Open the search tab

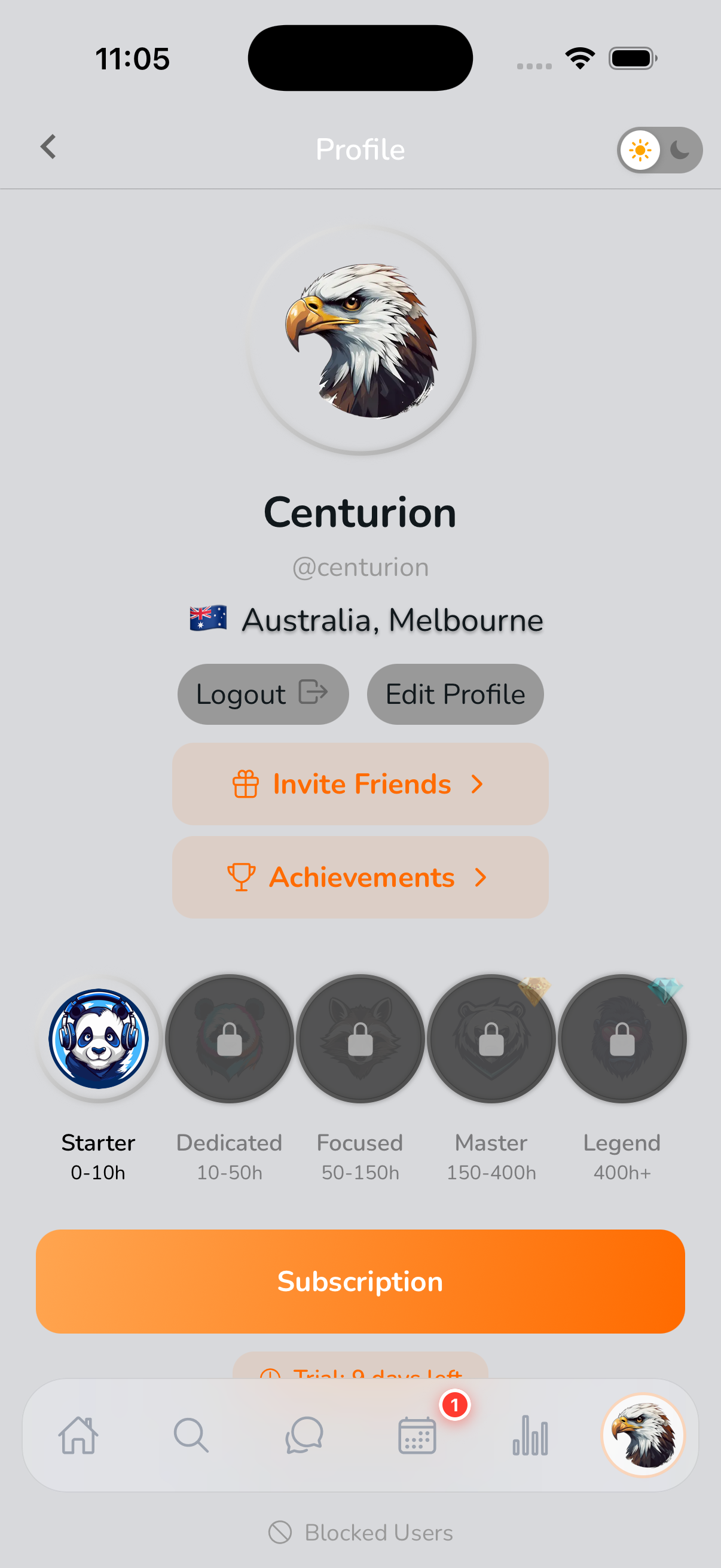(191, 1435)
